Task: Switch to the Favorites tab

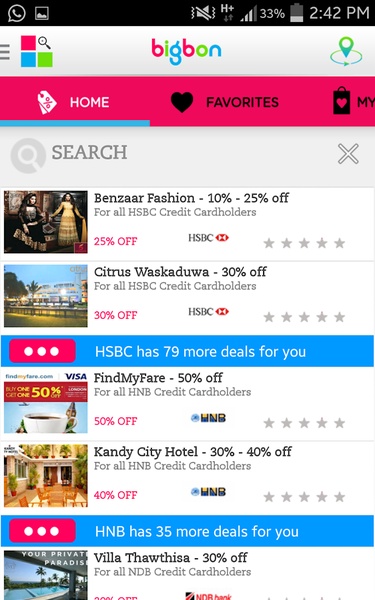Action: (225, 102)
